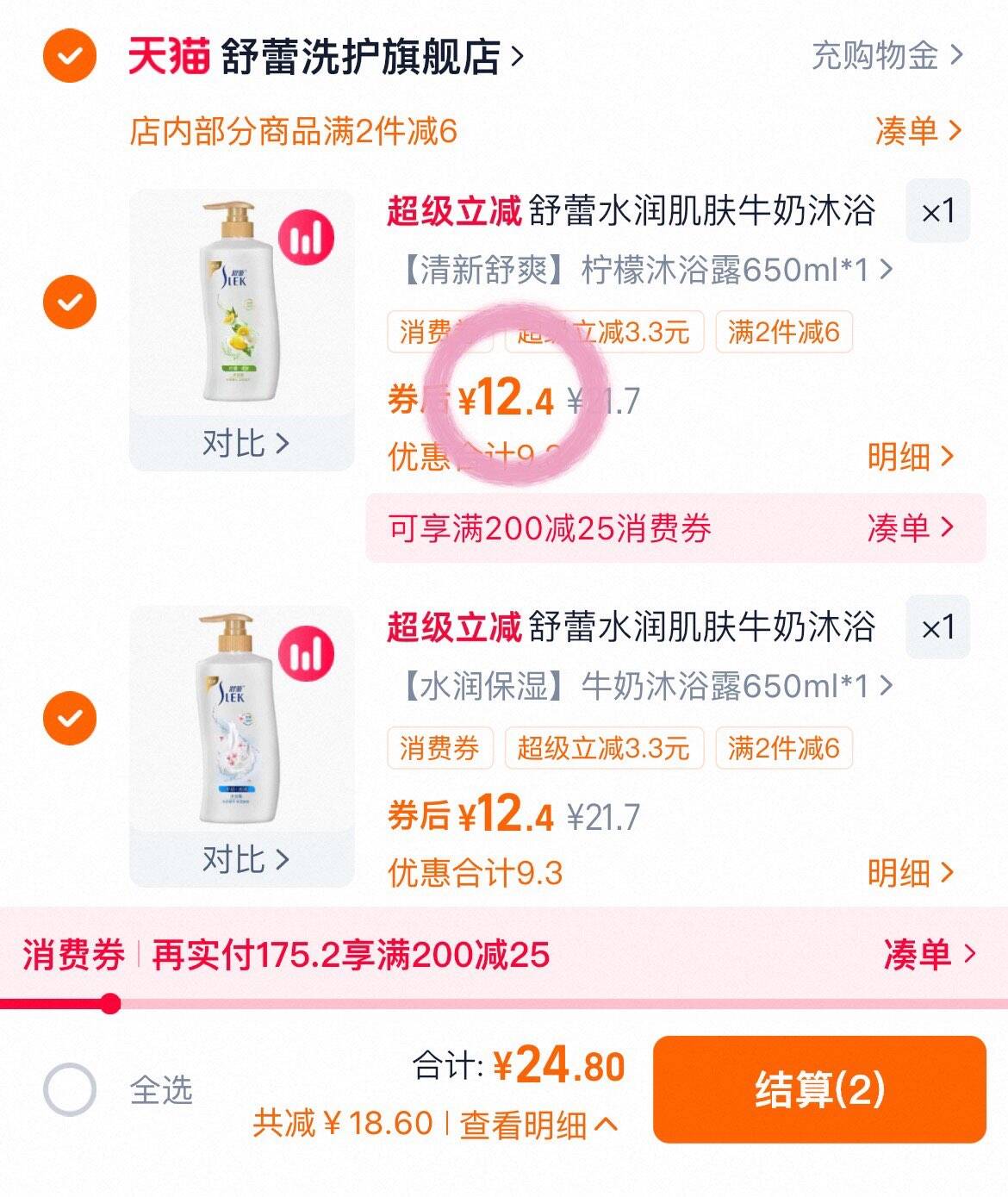
Task: Deselect the 柠檬沐浴露 item checkbox
Action: (70, 302)
